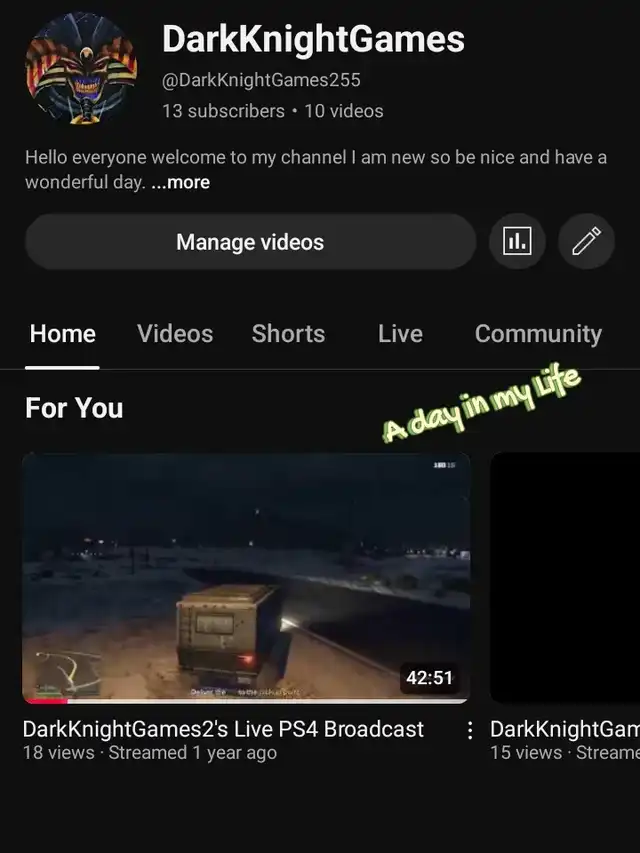Tap the Manage videos button
Screen dimensions: 640x853
(x=250, y=242)
